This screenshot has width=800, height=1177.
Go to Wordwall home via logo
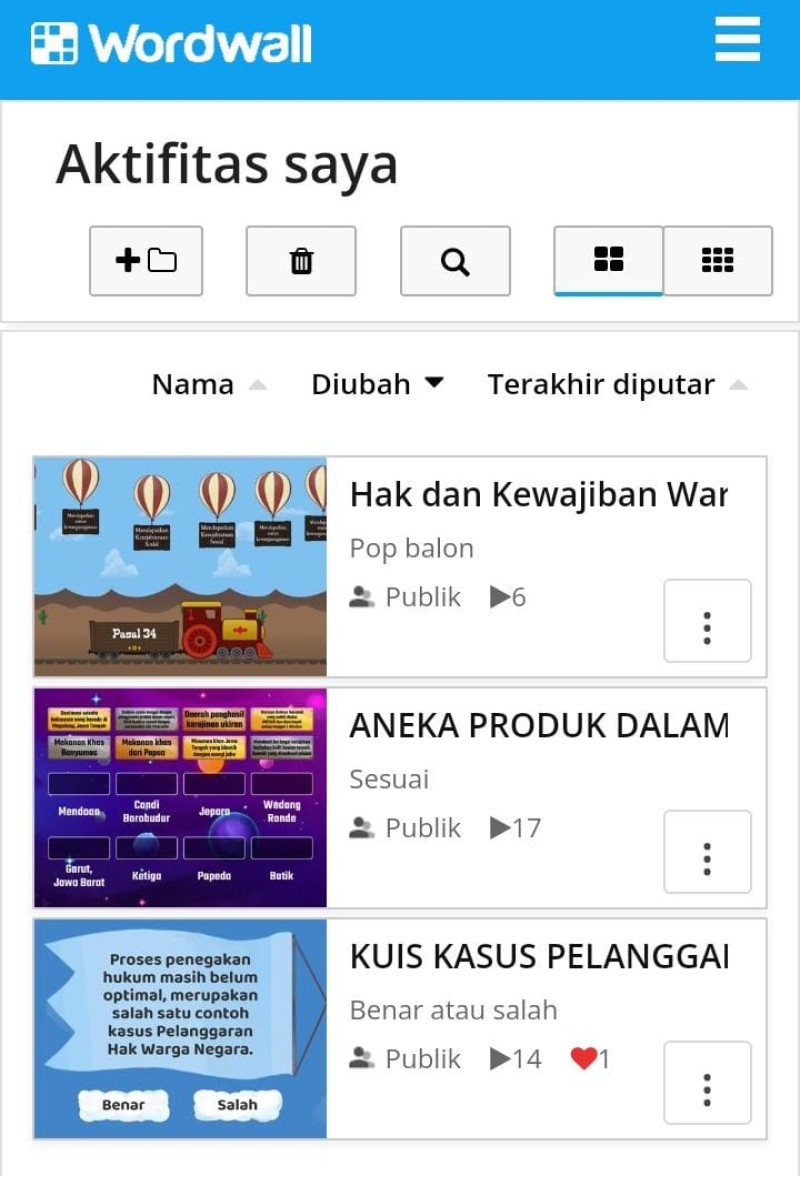pyautogui.click(x=171, y=44)
